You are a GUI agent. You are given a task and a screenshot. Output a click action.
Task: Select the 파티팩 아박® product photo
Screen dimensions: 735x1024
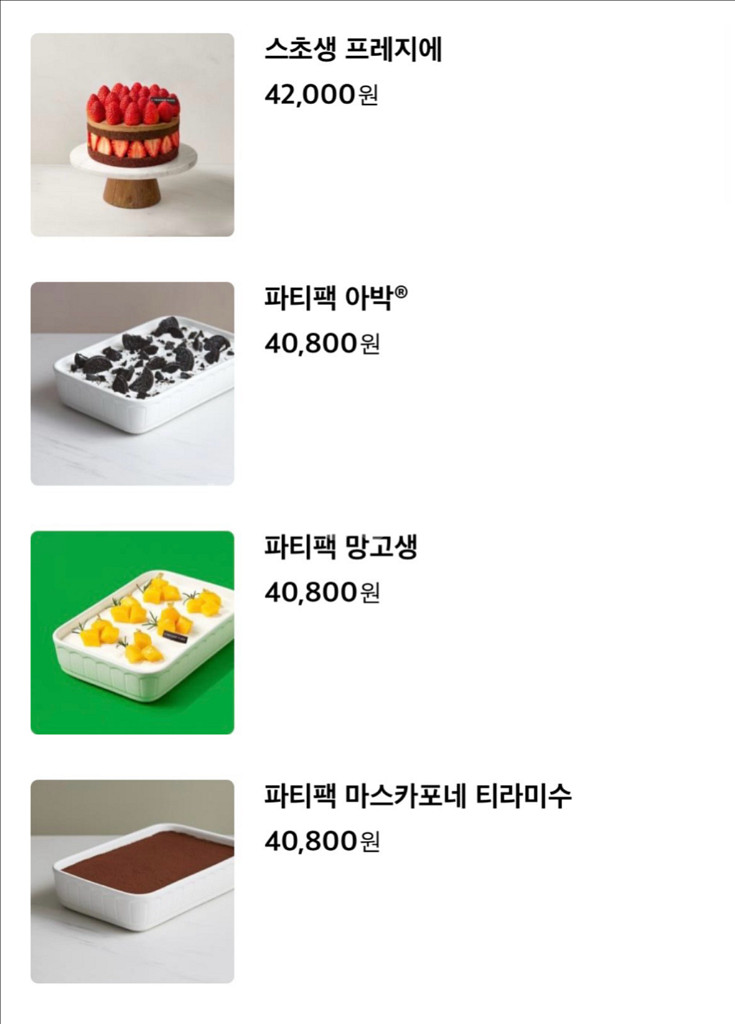coord(131,383)
